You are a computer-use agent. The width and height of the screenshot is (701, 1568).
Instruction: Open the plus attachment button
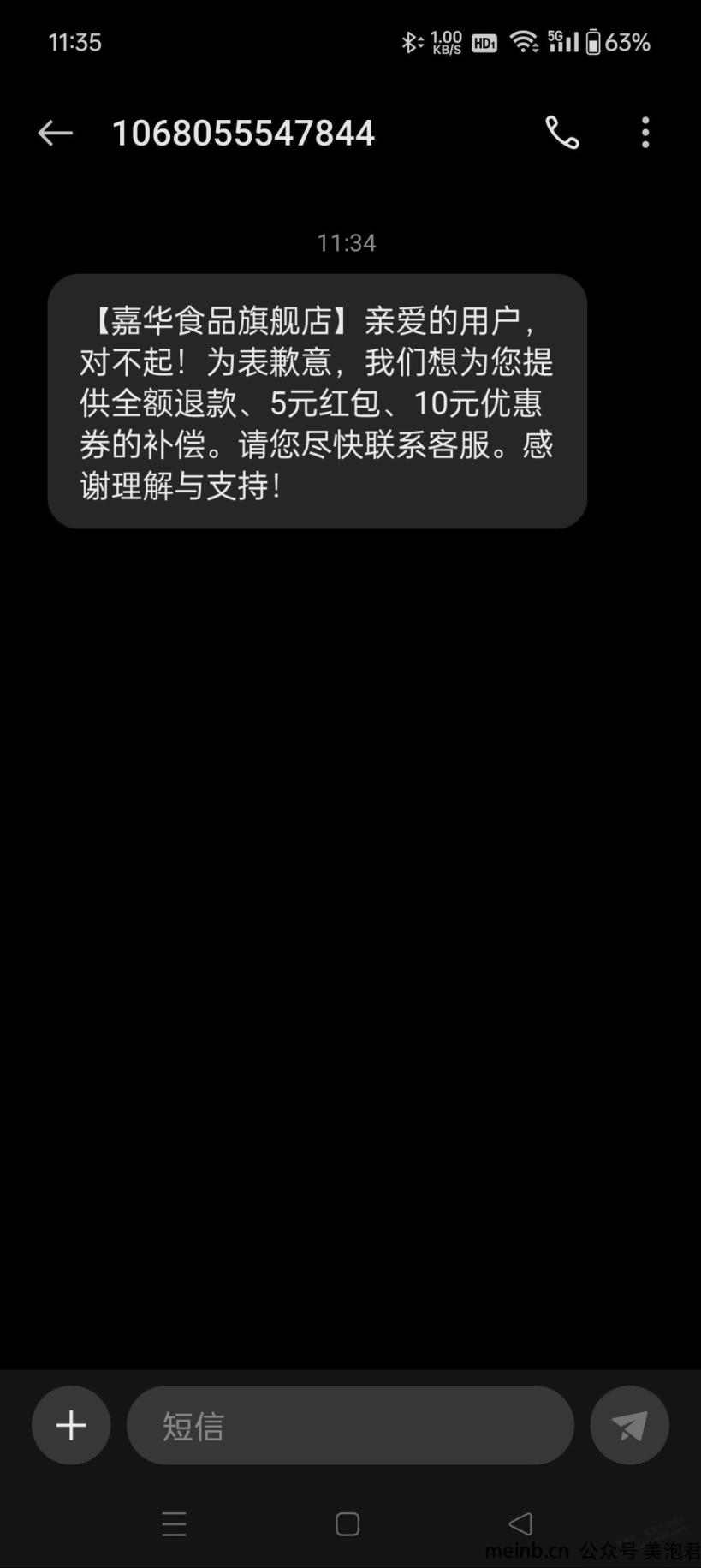click(71, 1426)
